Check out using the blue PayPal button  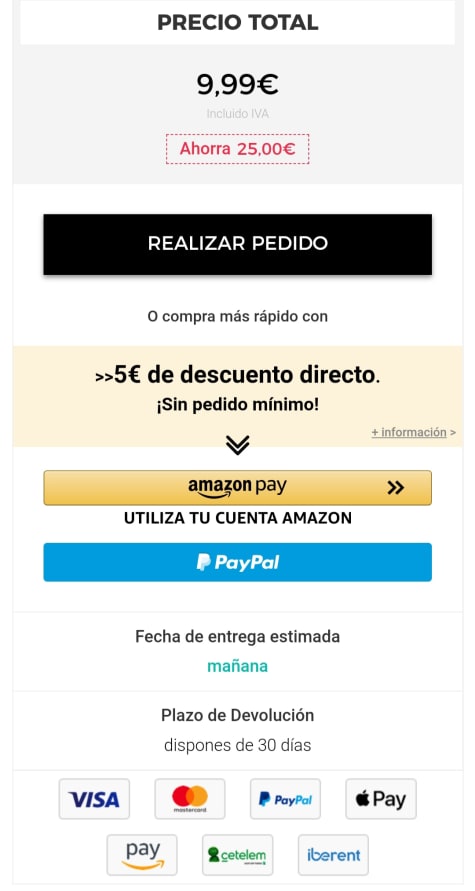(238, 562)
